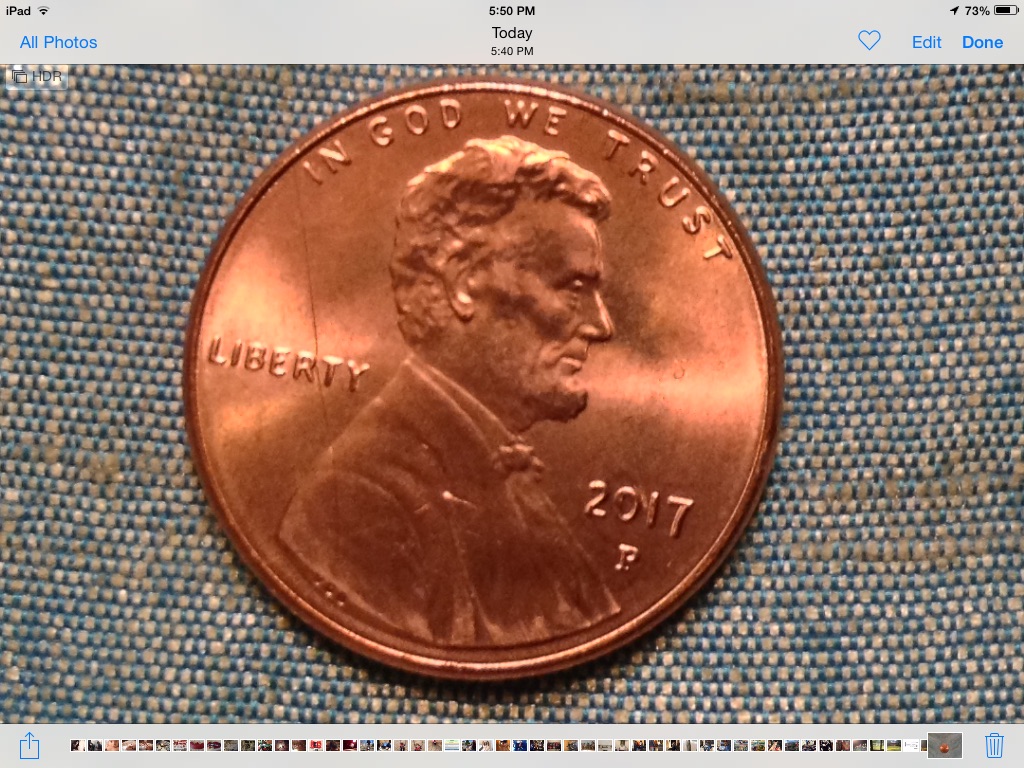This screenshot has width=1024, height=768.
Task: Select the enlarged coin thumbnail in the scrubber
Action: tap(945, 745)
